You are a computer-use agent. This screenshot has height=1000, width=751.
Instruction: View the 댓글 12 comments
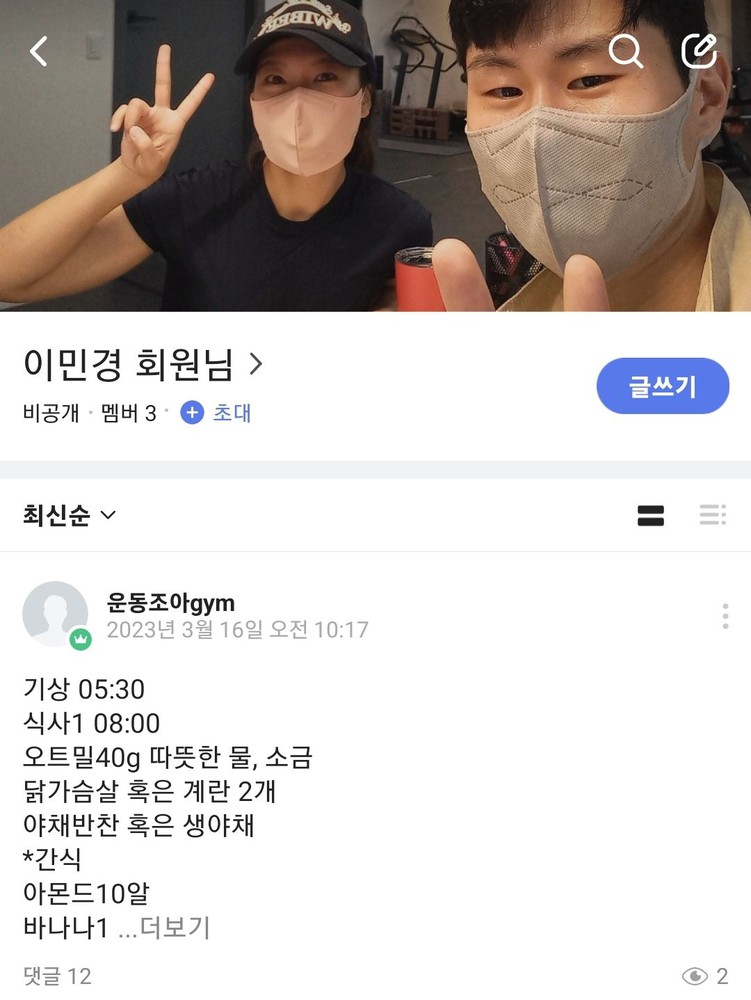57,975
